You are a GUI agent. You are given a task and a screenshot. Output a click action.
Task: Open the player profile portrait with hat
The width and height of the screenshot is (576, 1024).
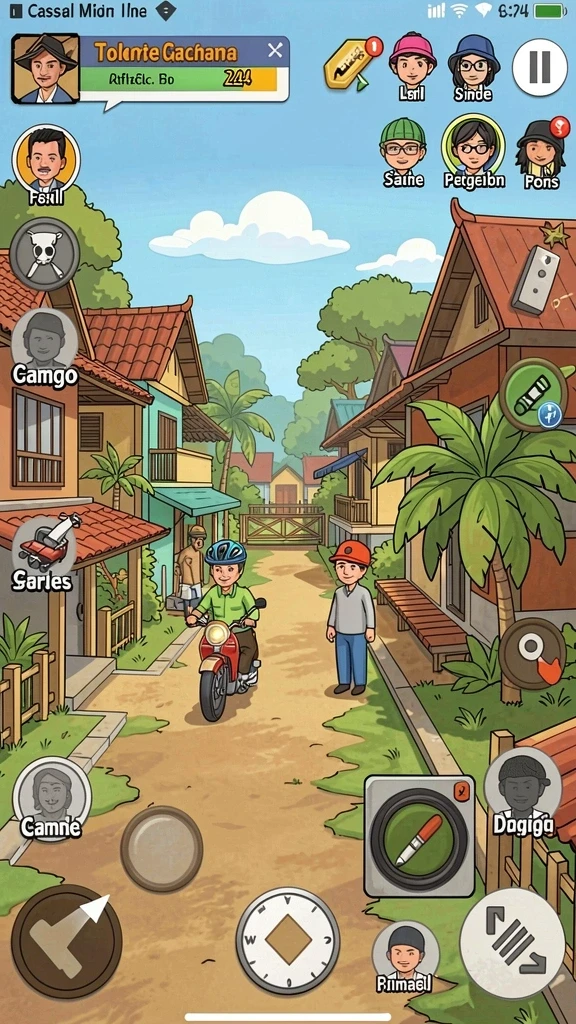click(46, 69)
